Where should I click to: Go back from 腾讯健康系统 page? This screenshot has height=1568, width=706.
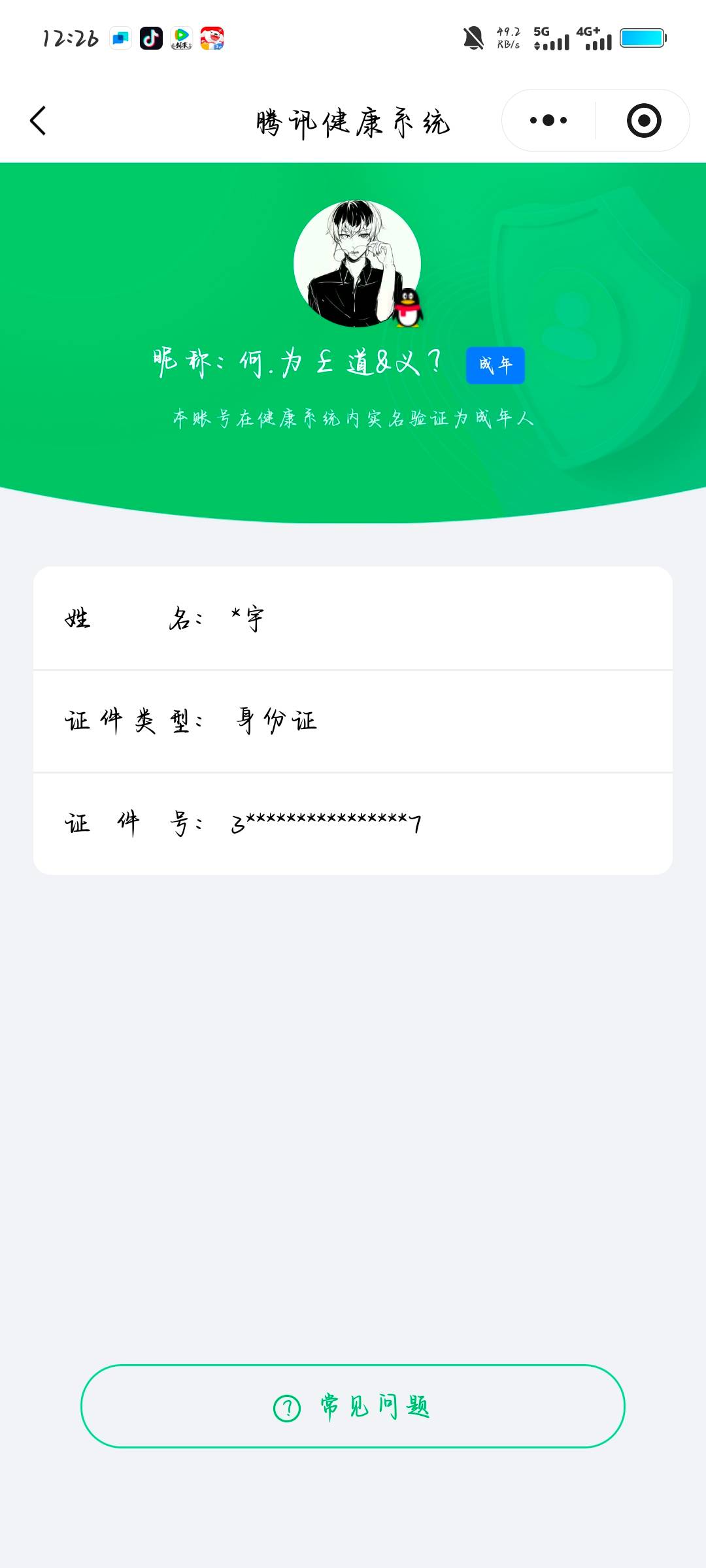(x=39, y=121)
